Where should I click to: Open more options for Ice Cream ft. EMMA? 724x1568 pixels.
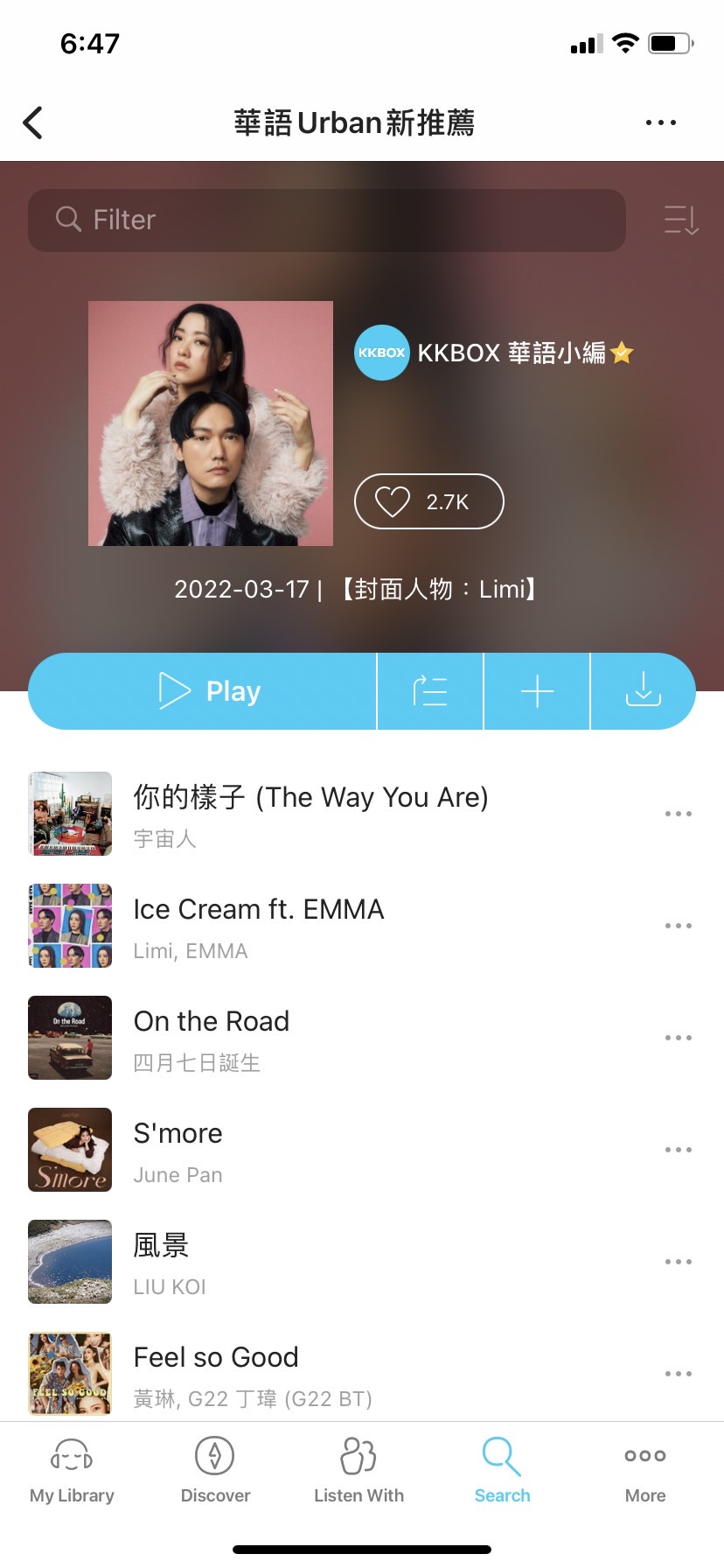click(x=678, y=926)
